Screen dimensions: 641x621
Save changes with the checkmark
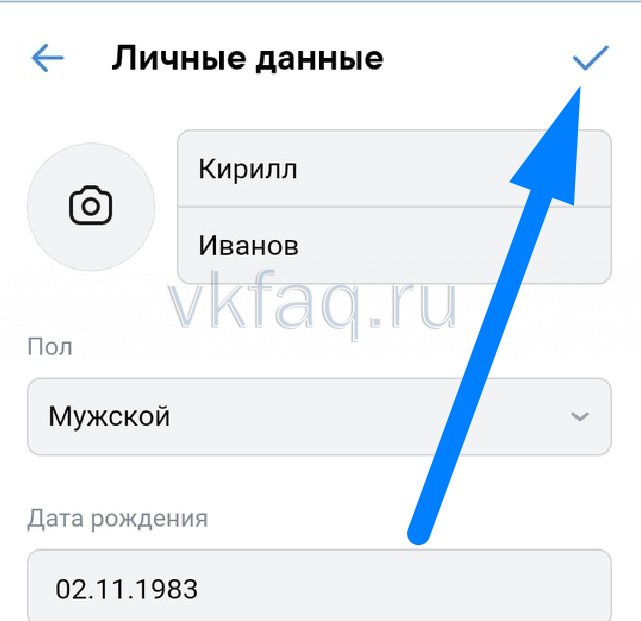(x=590, y=60)
